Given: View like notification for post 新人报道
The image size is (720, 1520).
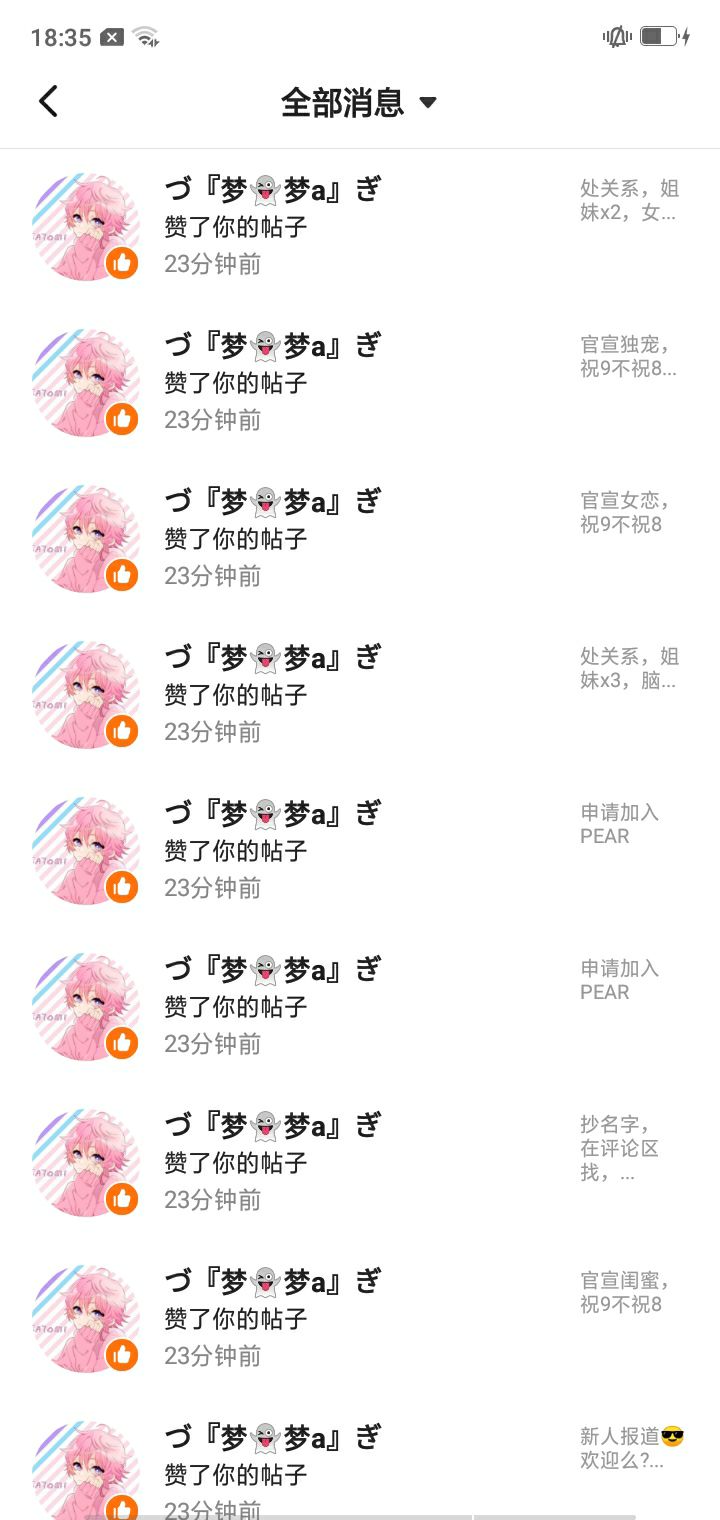Looking at the screenshot, I should [360, 1470].
